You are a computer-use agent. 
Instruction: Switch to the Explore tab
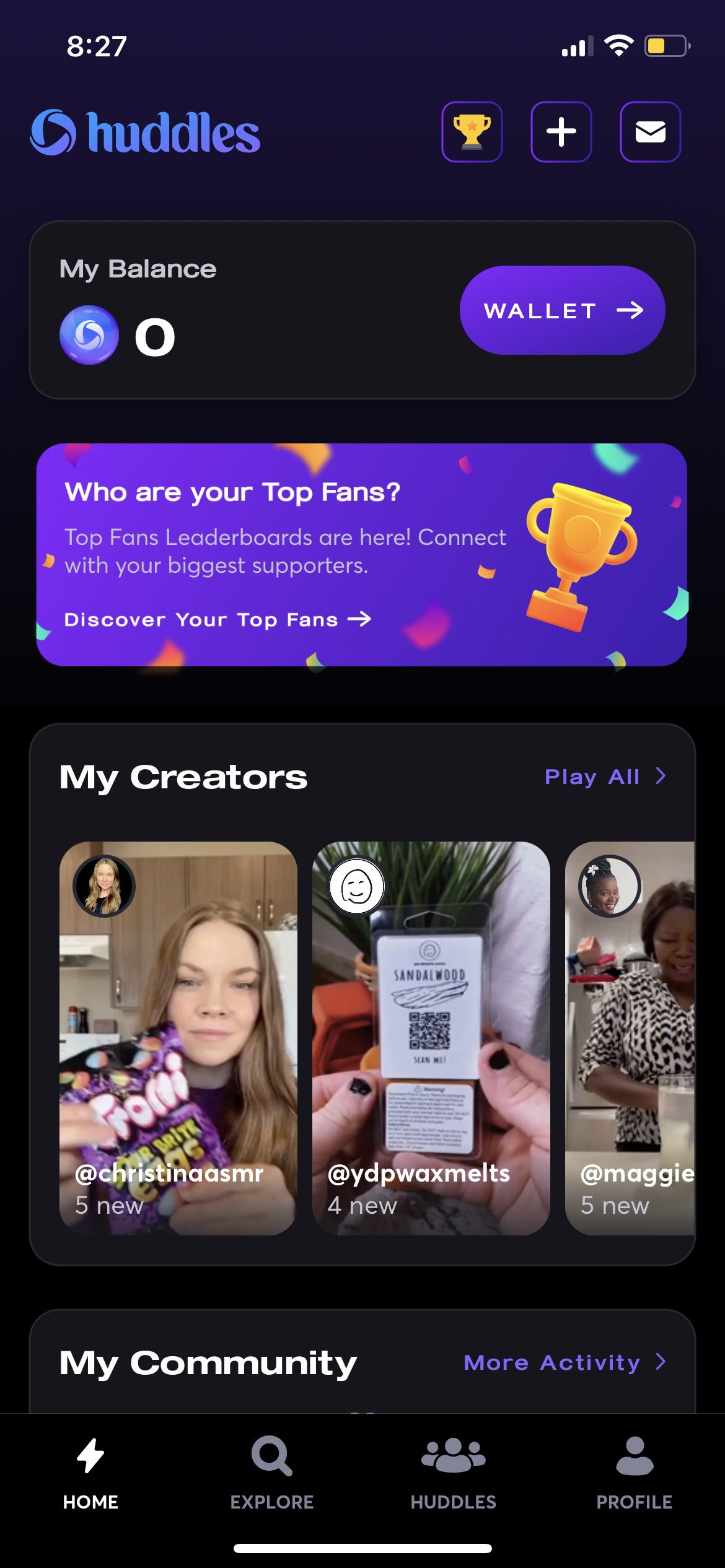272,1473
